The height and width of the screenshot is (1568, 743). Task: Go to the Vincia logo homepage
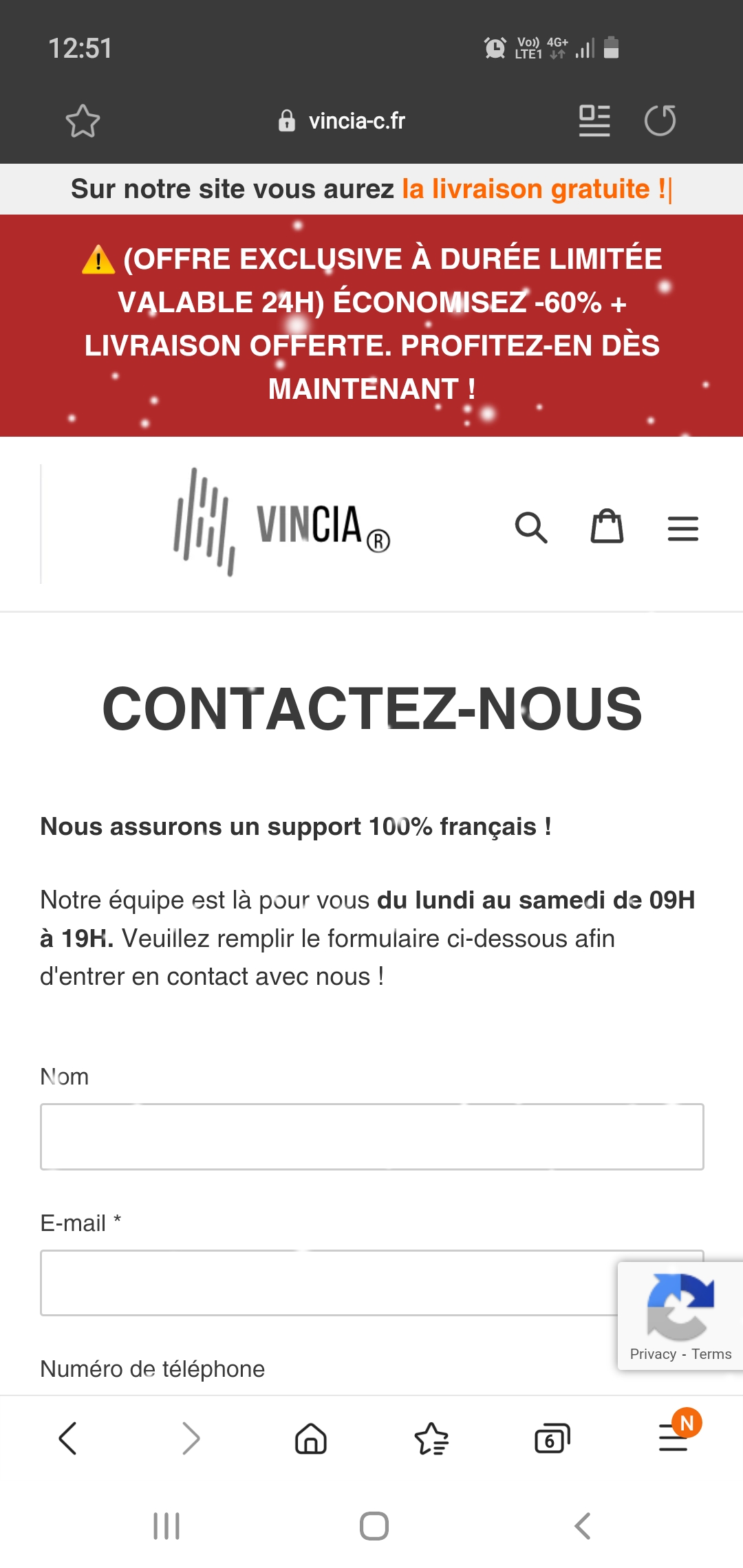point(282,523)
